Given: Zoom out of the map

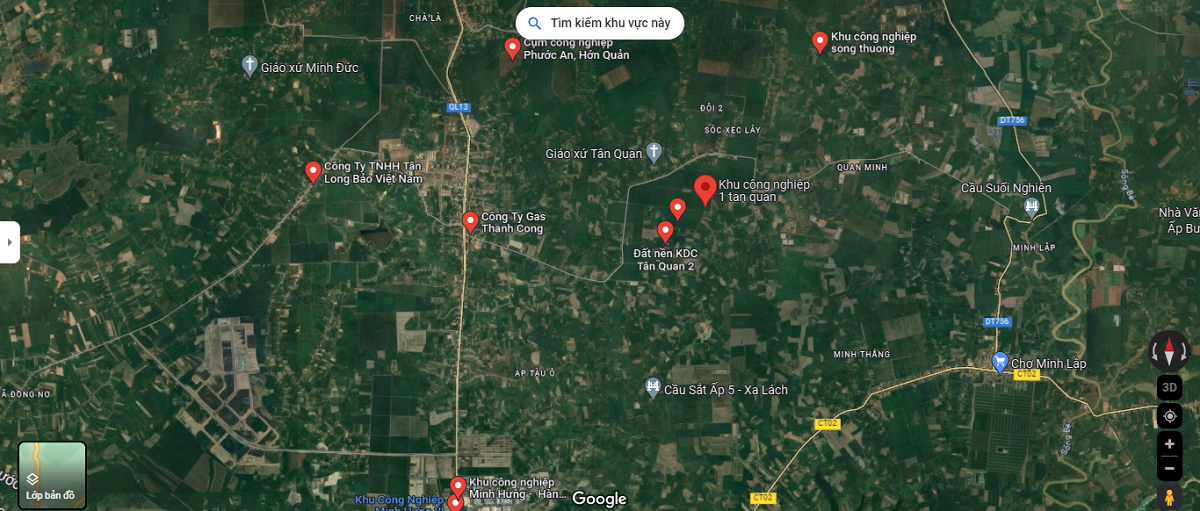Looking at the screenshot, I should 1168,468.
